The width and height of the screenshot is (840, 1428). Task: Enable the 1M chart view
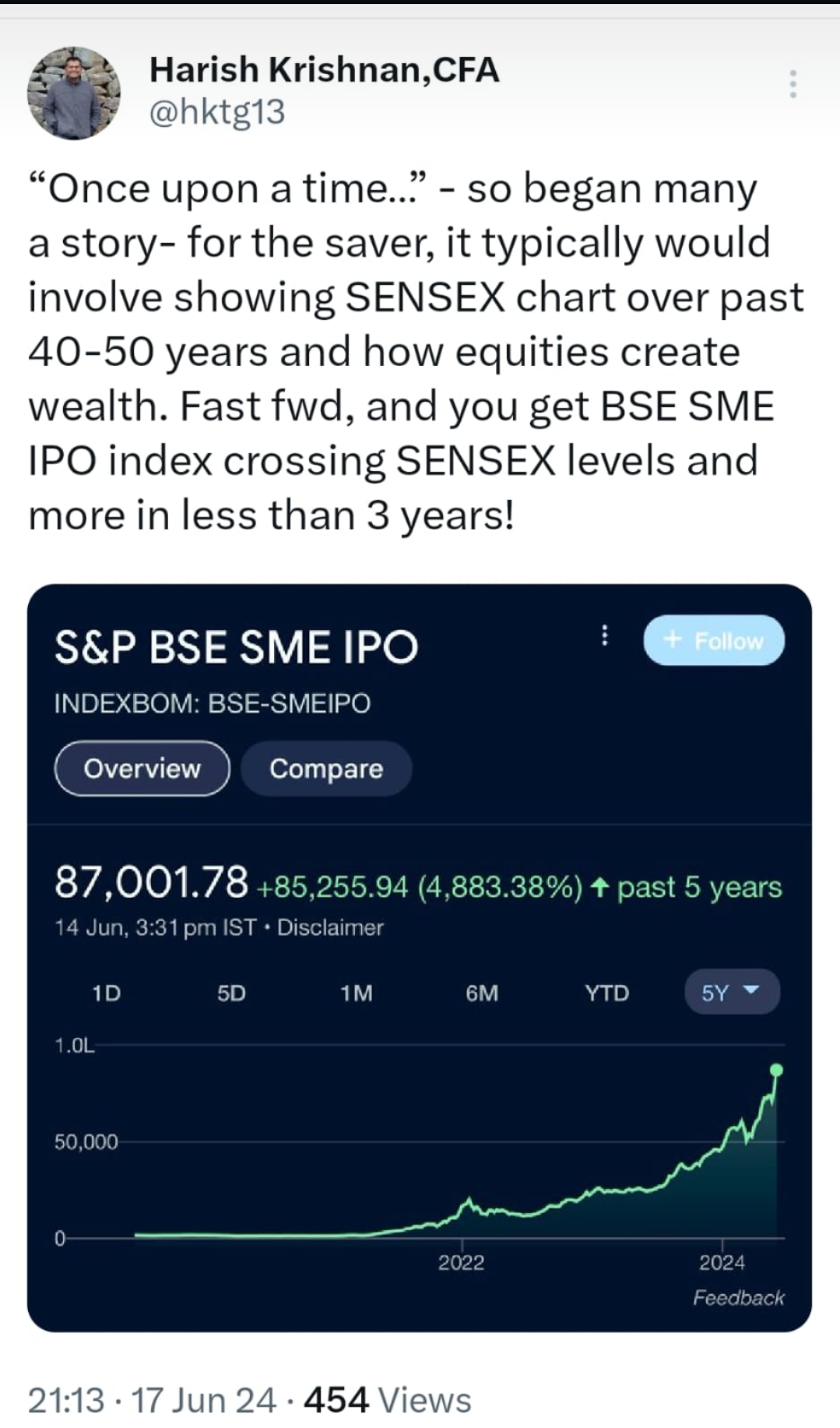(x=355, y=992)
